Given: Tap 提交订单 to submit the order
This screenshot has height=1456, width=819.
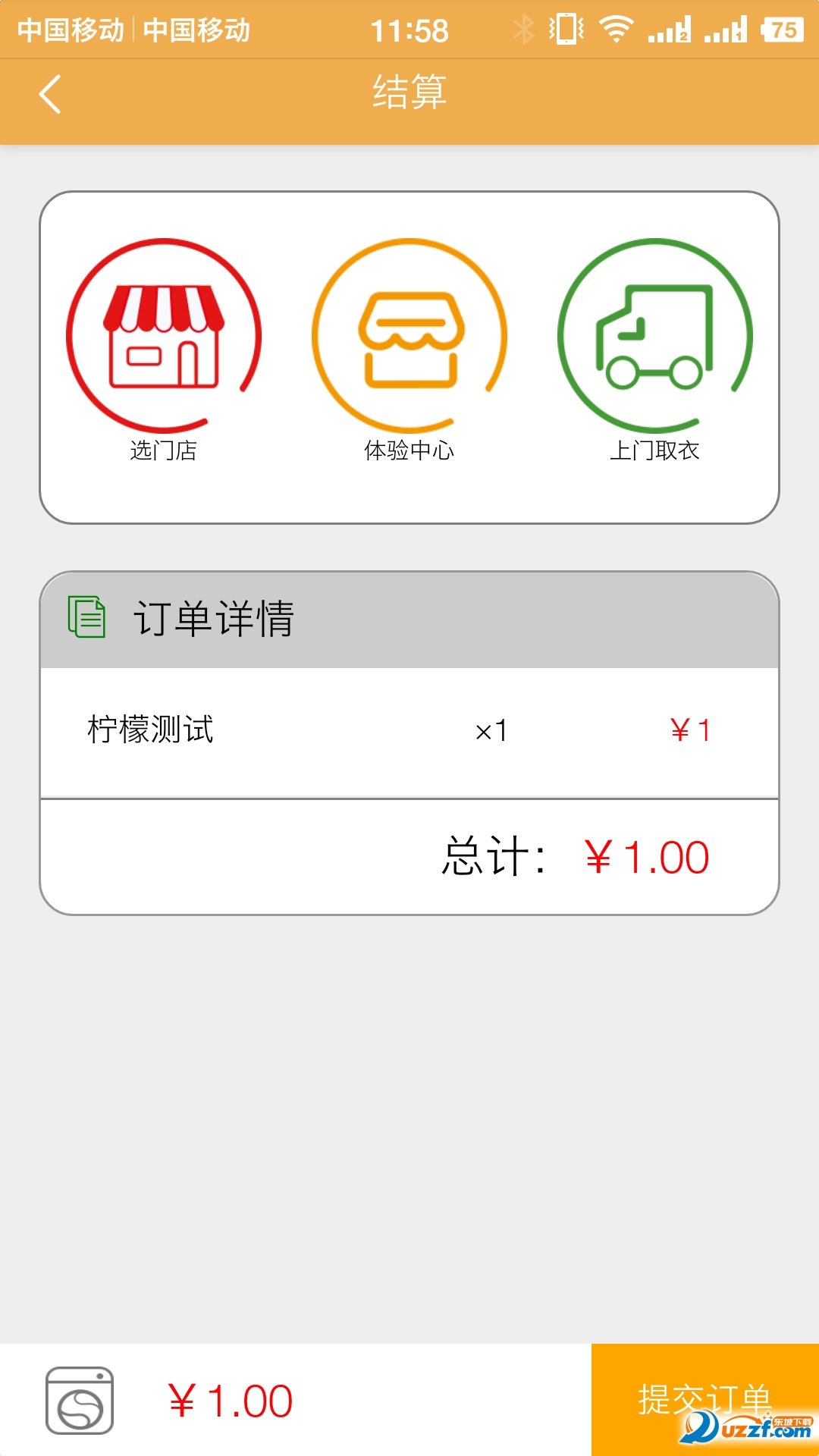Looking at the screenshot, I should (704, 1399).
